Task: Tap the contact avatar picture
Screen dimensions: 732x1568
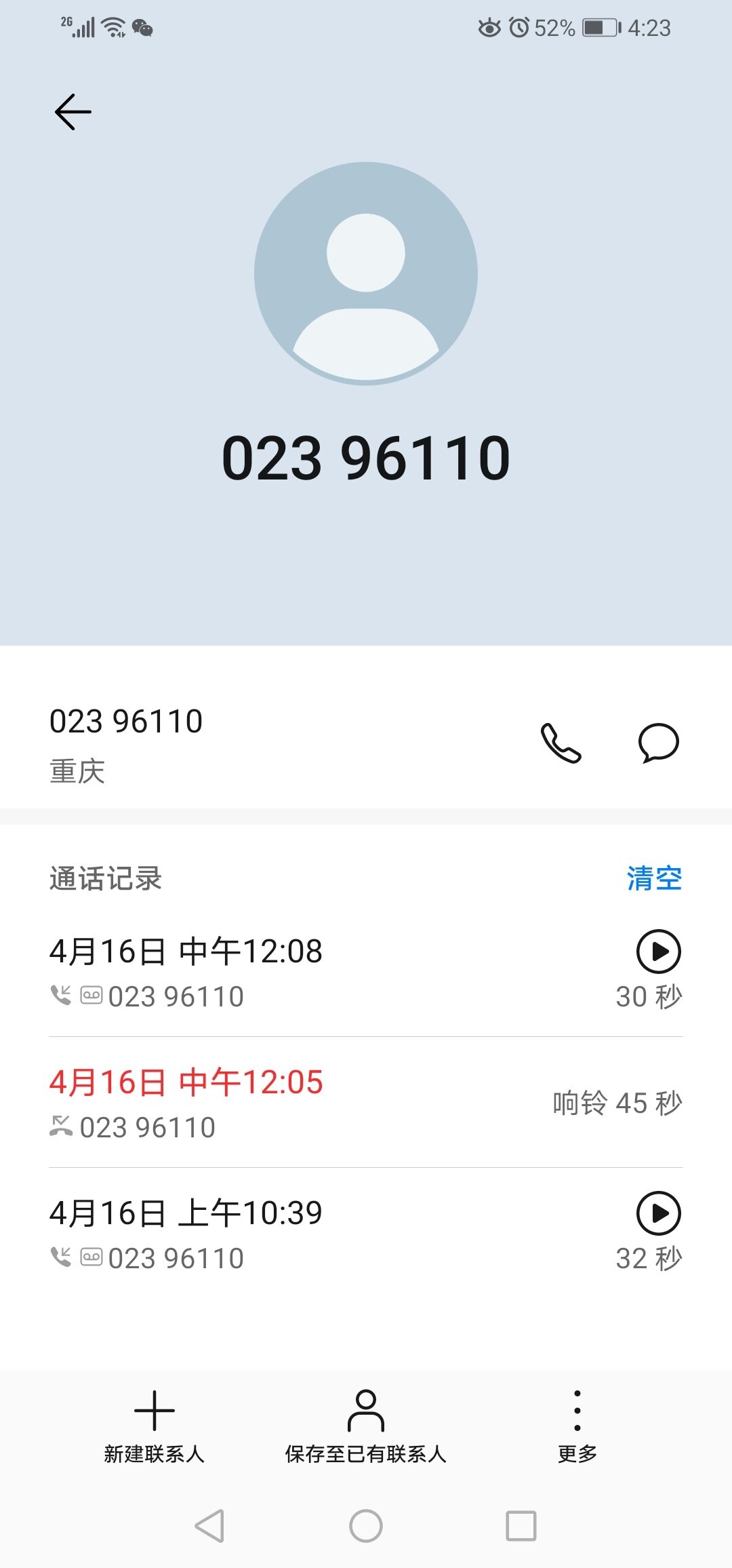Action: click(x=366, y=273)
